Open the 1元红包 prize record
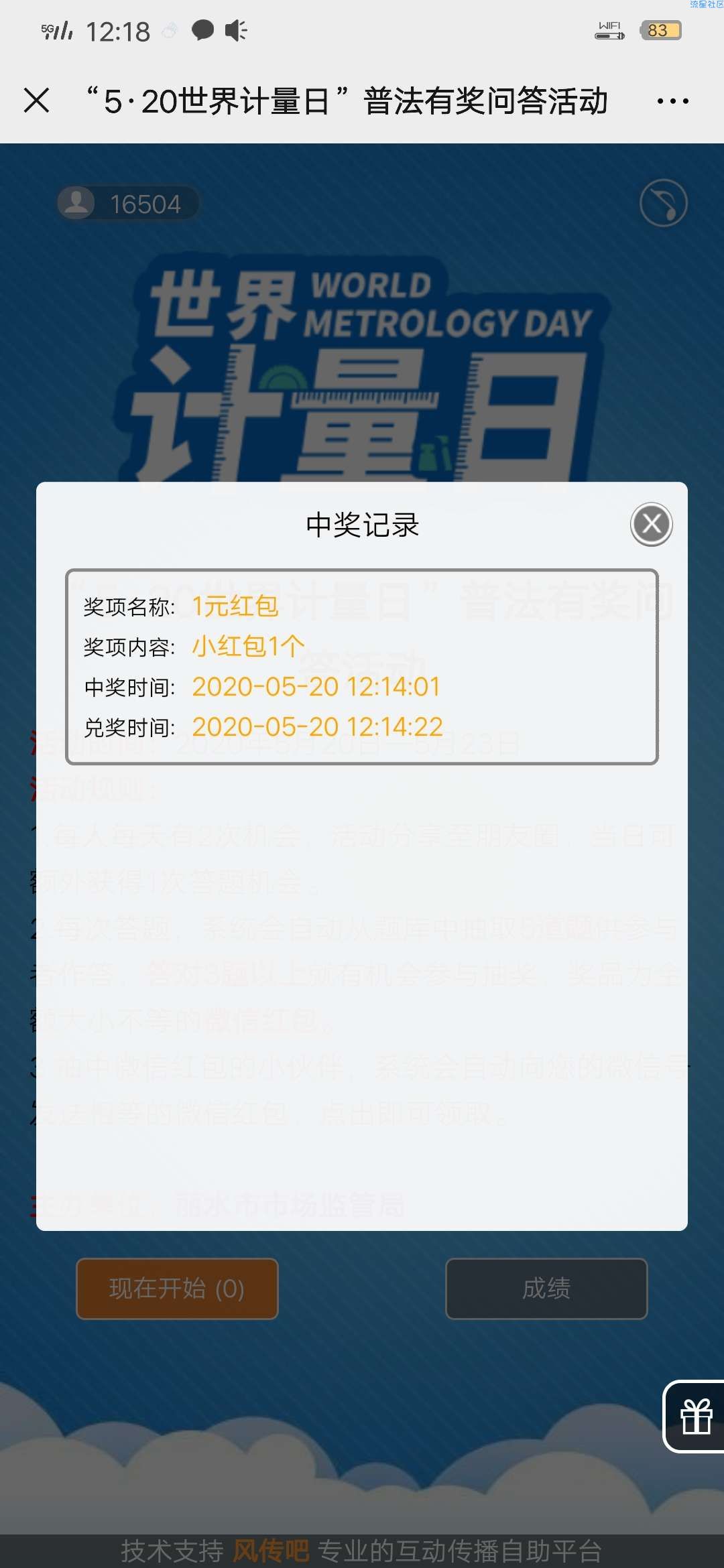Image resolution: width=724 pixels, height=1568 pixels. click(x=361, y=666)
